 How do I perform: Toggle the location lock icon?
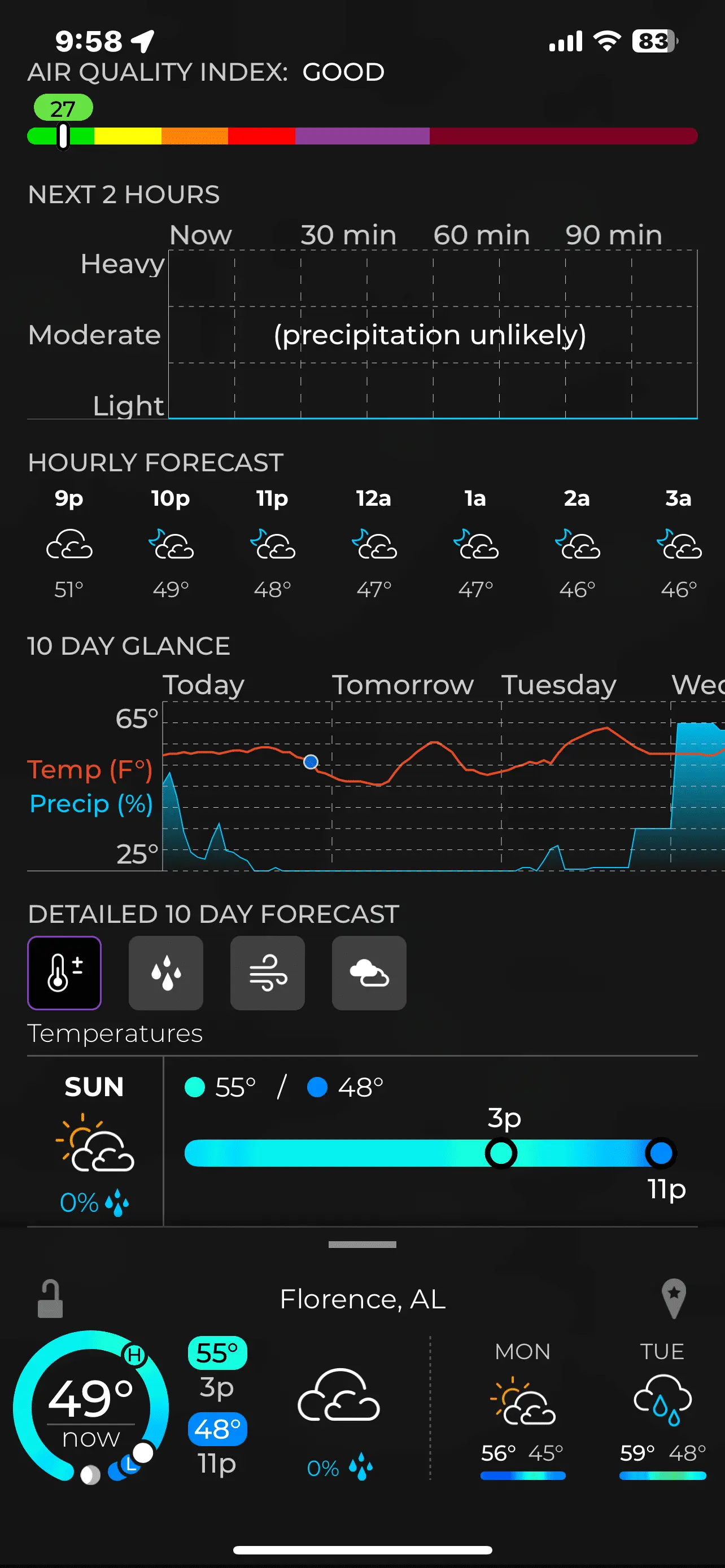[x=50, y=1298]
